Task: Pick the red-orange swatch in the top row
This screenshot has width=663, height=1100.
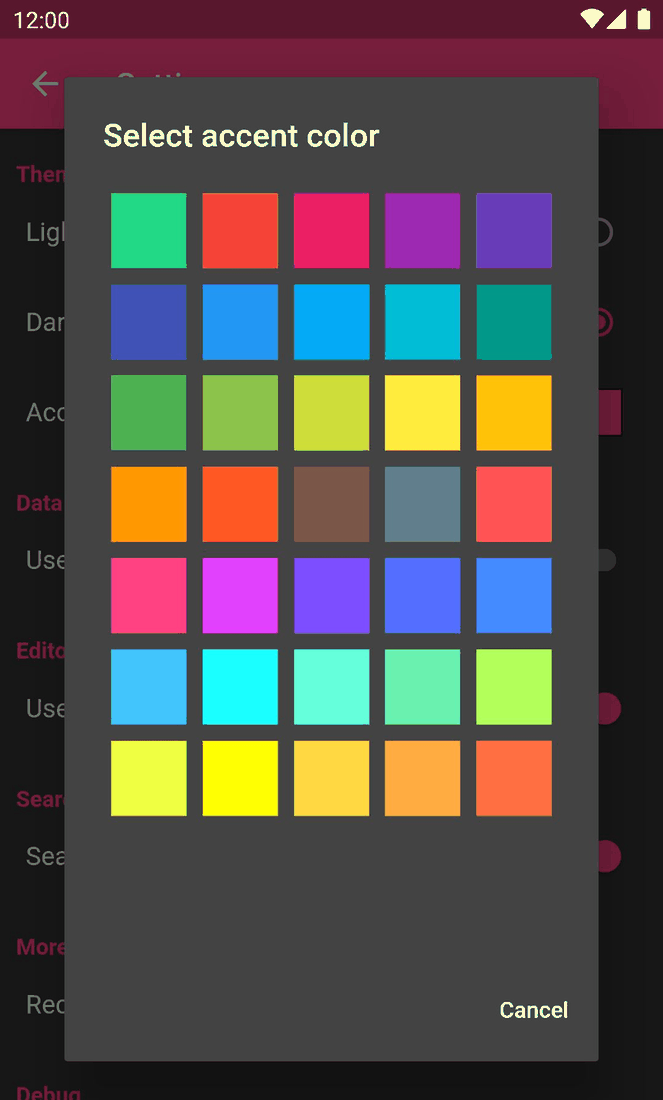Action: point(240,230)
